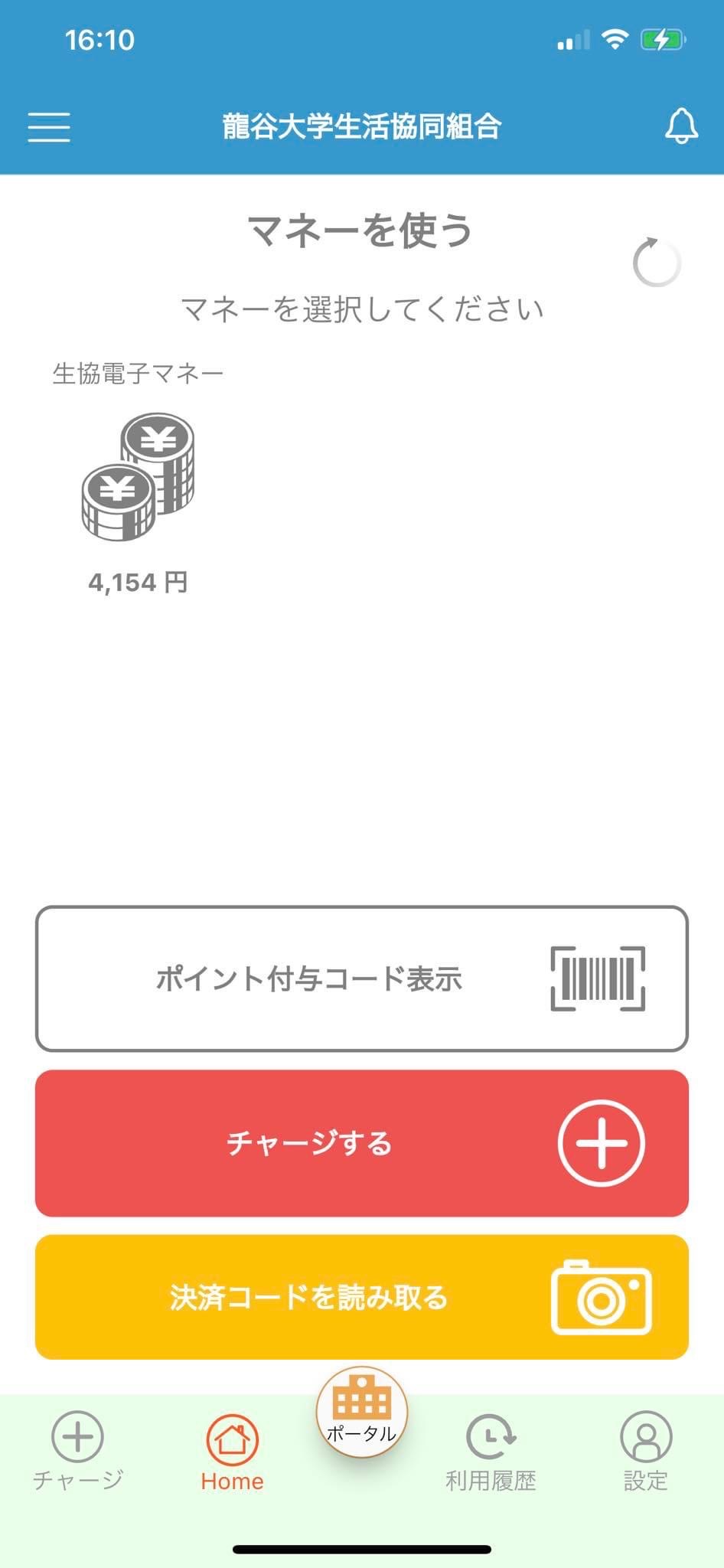Open the notifications bell

tap(680, 126)
